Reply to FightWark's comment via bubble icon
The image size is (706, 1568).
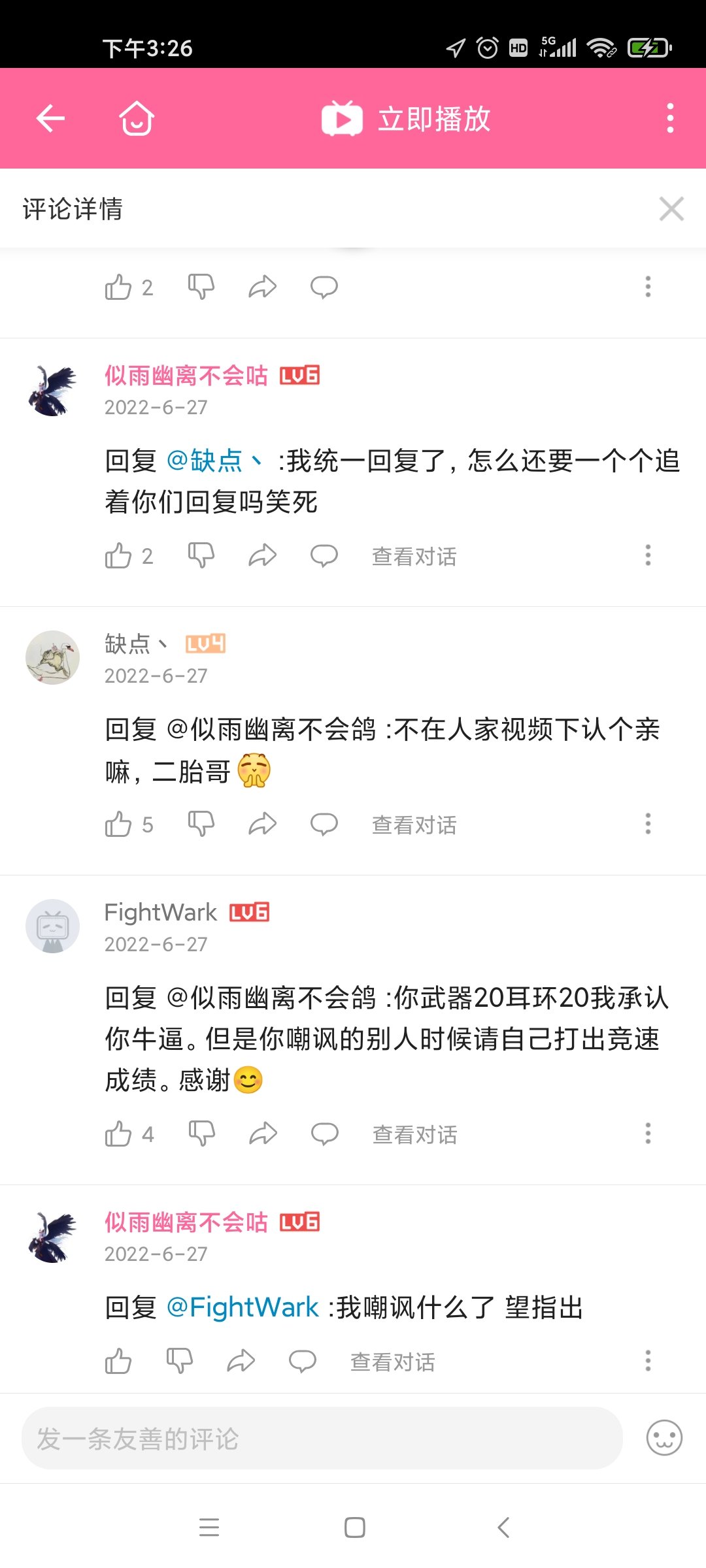tap(324, 1134)
